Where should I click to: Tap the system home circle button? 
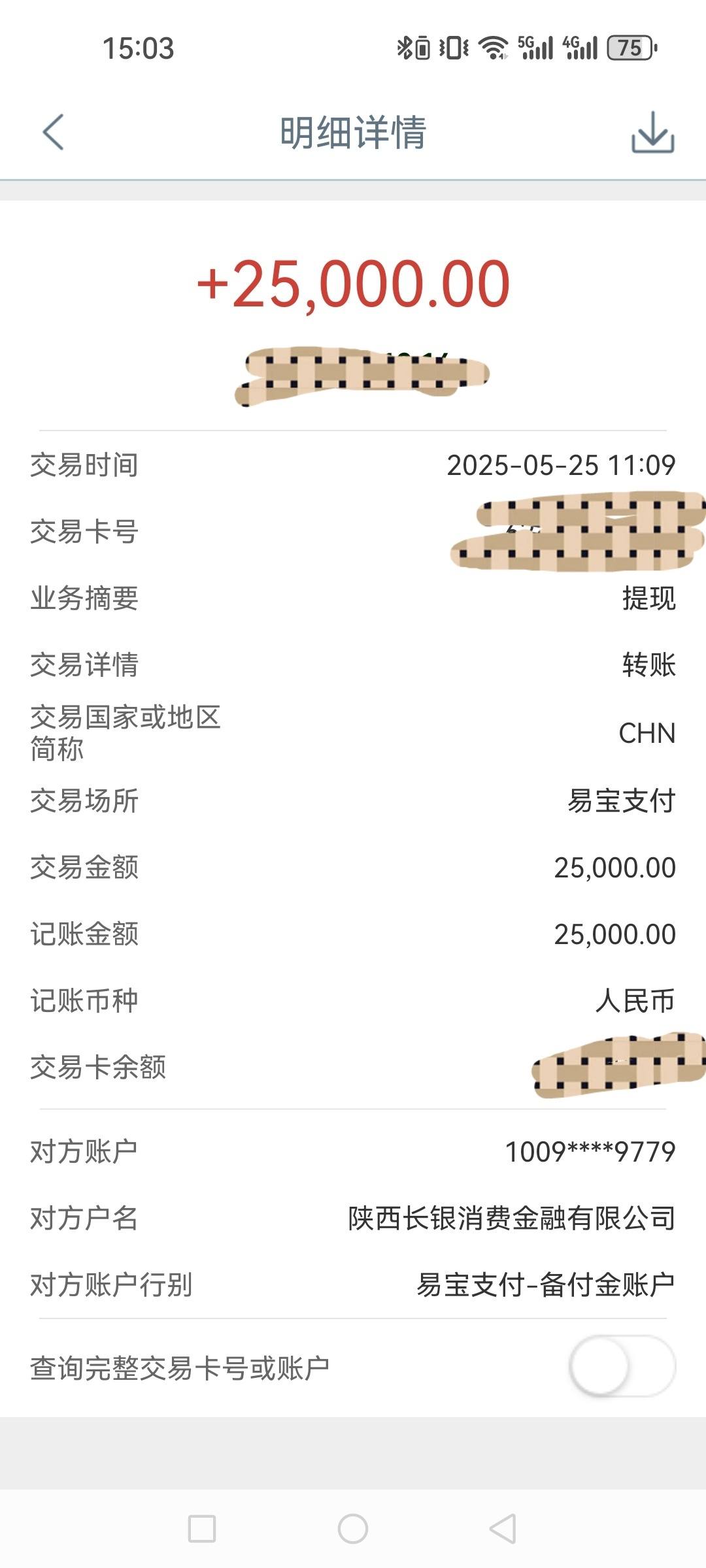pyautogui.click(x=353, y=1528)
